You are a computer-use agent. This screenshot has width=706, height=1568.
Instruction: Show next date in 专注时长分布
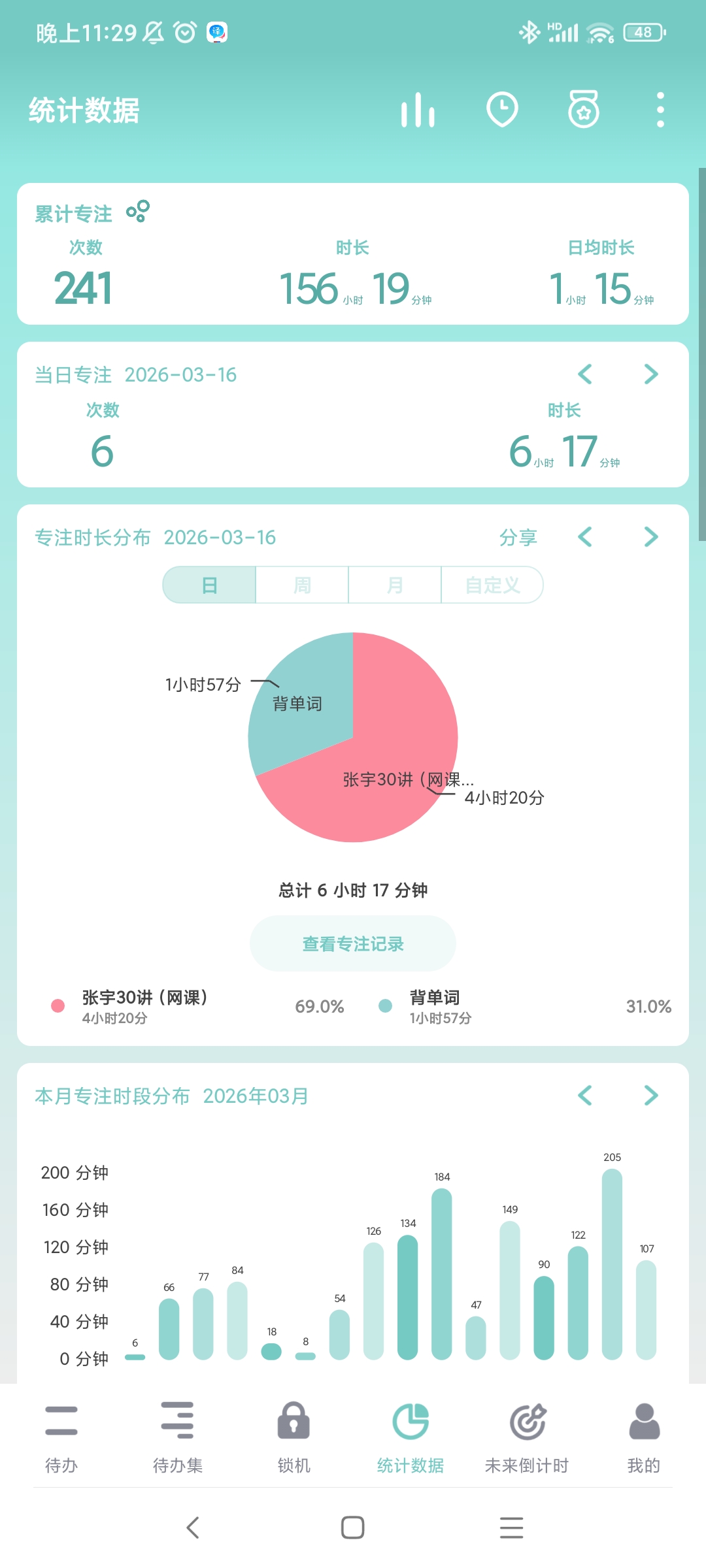click(x=650, y=537)
